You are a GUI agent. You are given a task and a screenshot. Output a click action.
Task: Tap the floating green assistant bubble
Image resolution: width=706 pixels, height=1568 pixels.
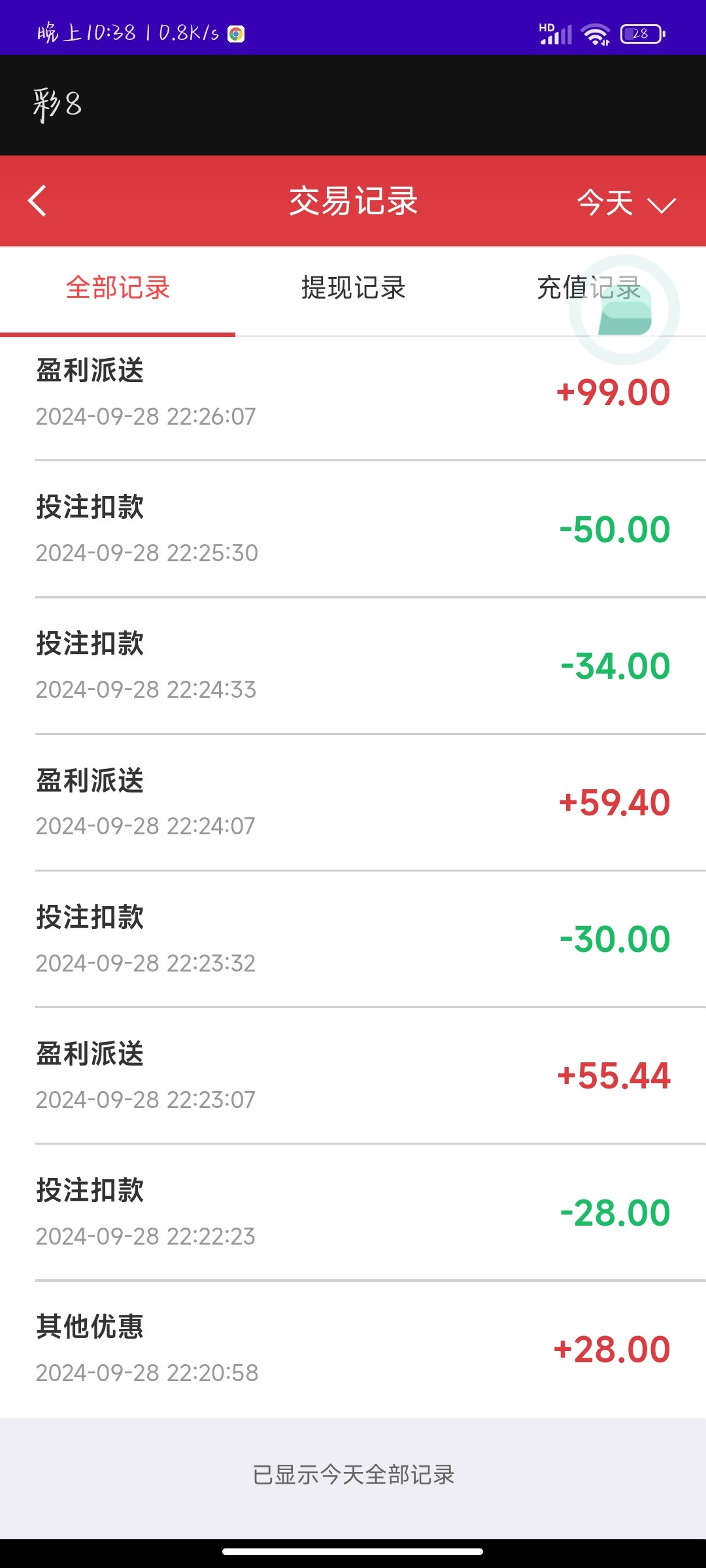tap(625, 311)
